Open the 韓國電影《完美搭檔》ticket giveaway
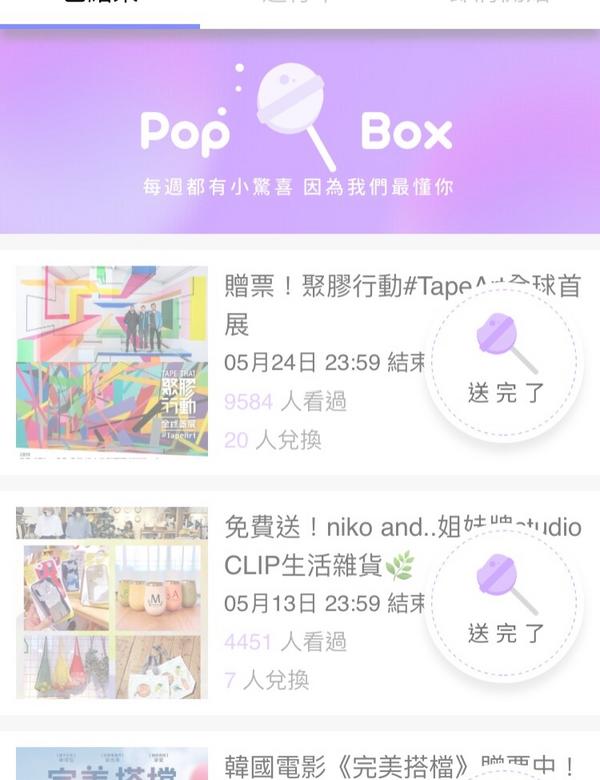The width and height of the screenshot is (600, 780). click(300, 756)
